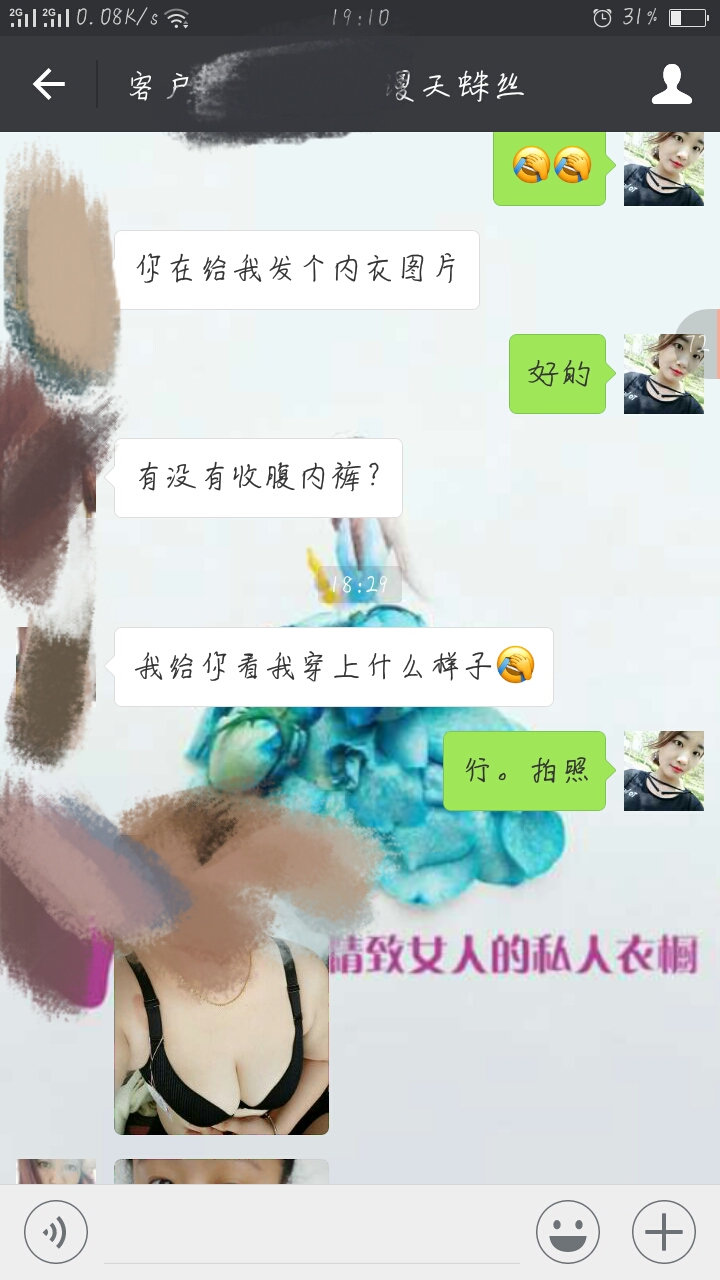Tap own avatar beside "行。拍照" message
This screenshot has height=1280, width=720.
click(x=663, y=770)
